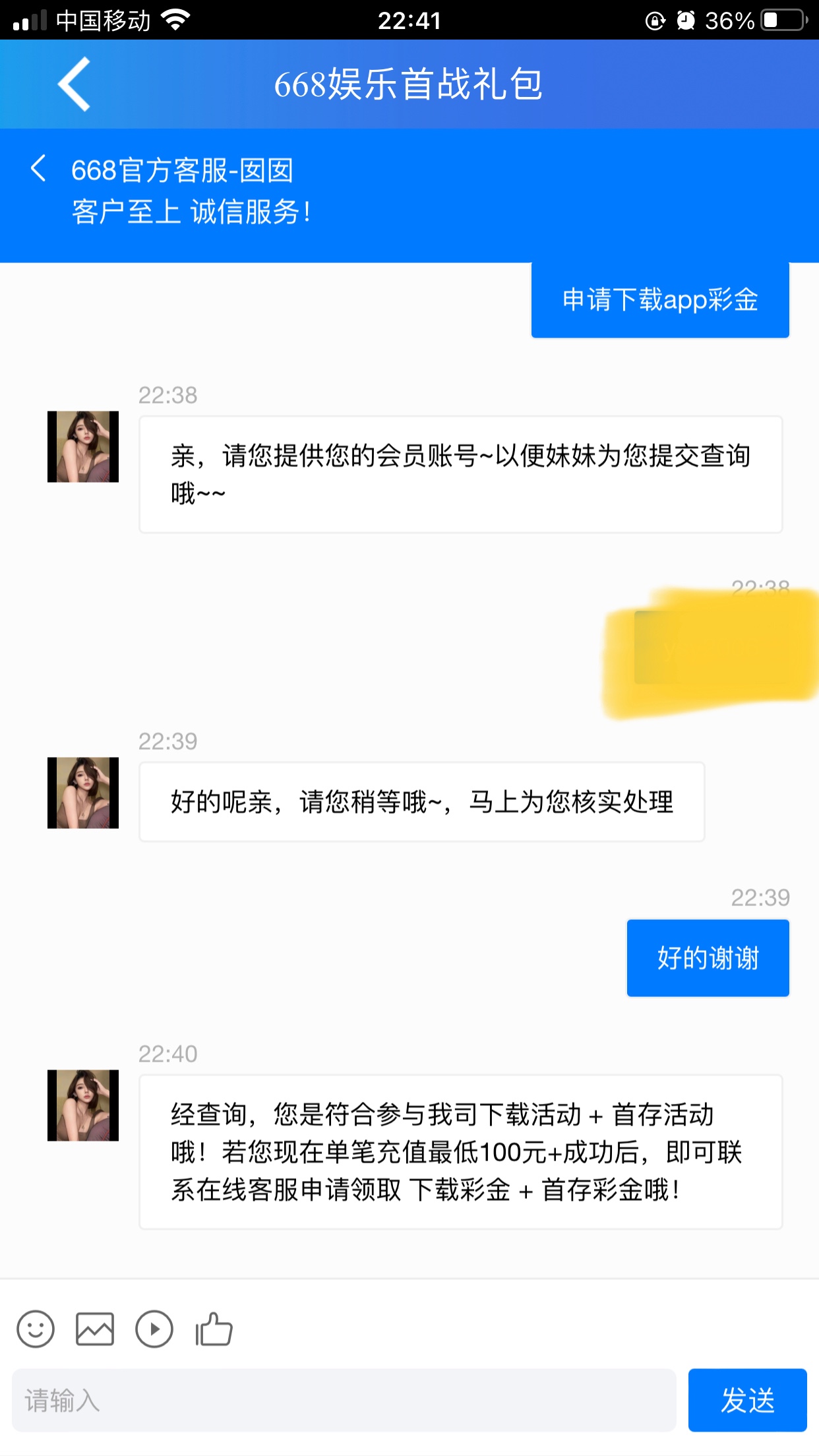
Task: Go back from 668娱乐首战礼包 page
Action: tap(74, 84)
